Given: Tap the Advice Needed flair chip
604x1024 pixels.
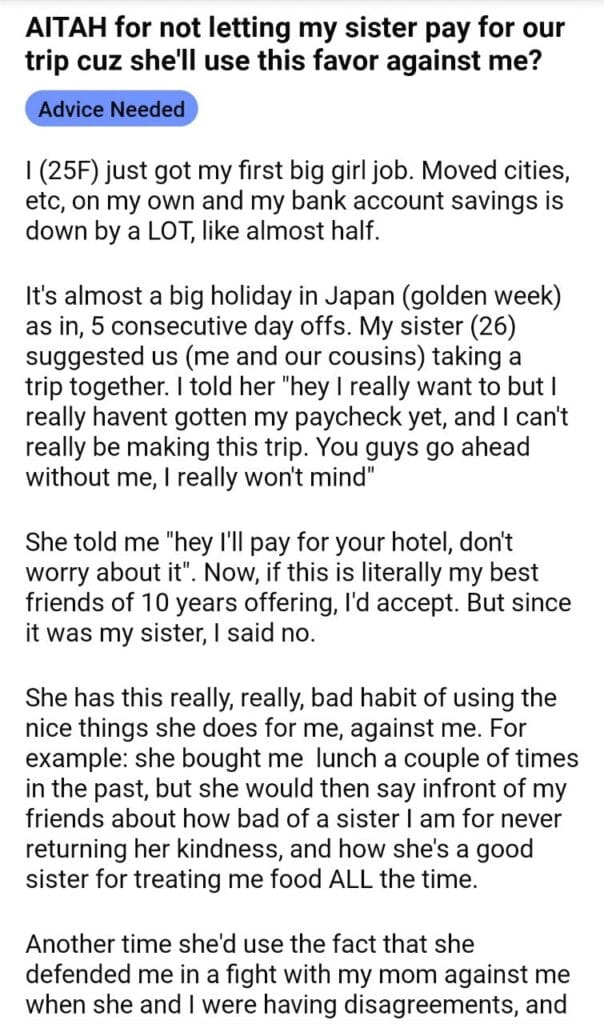Looking at the screenshot, I should [112, 109].
